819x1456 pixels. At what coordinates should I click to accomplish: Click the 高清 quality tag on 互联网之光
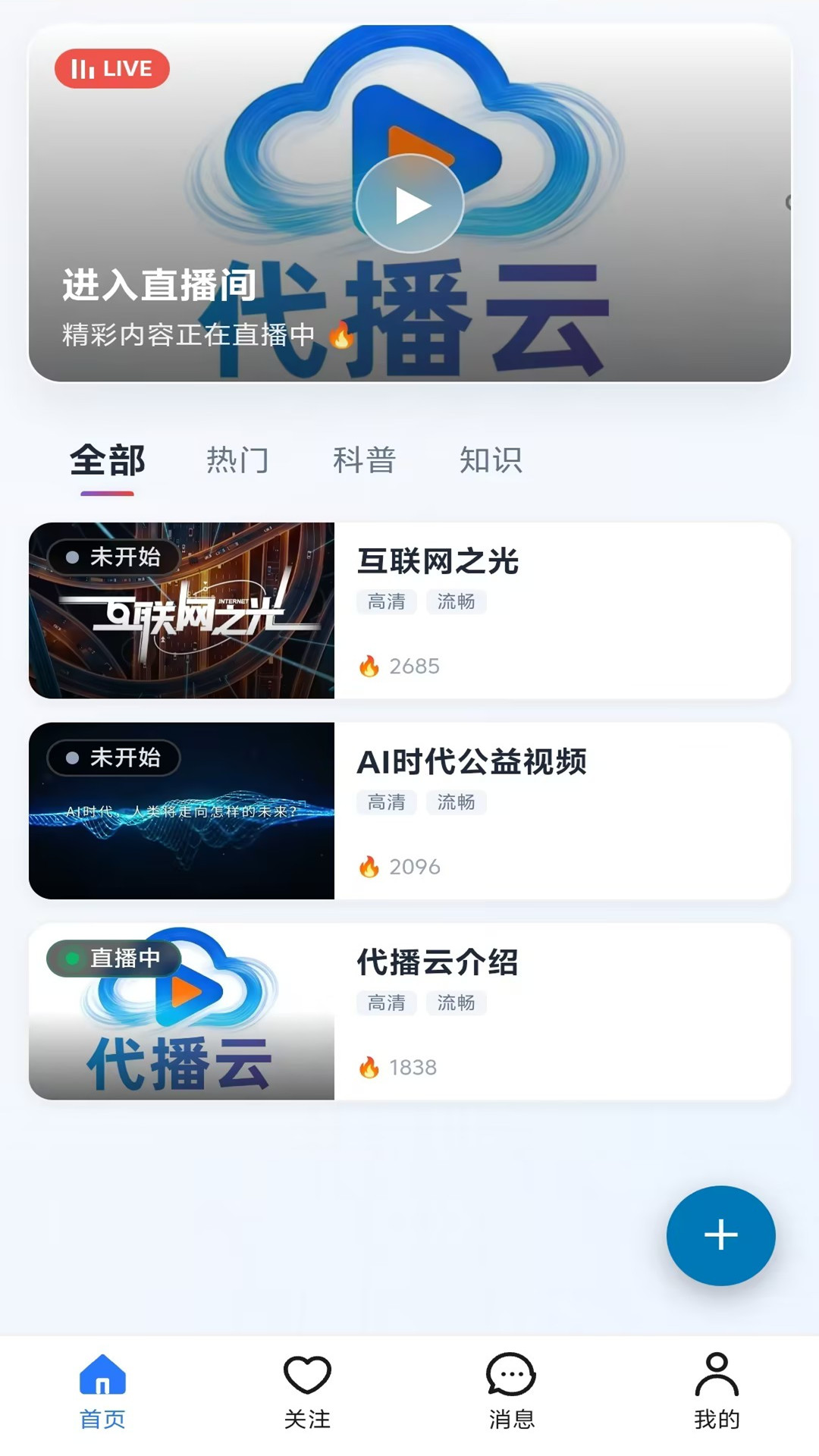point(386,601)
